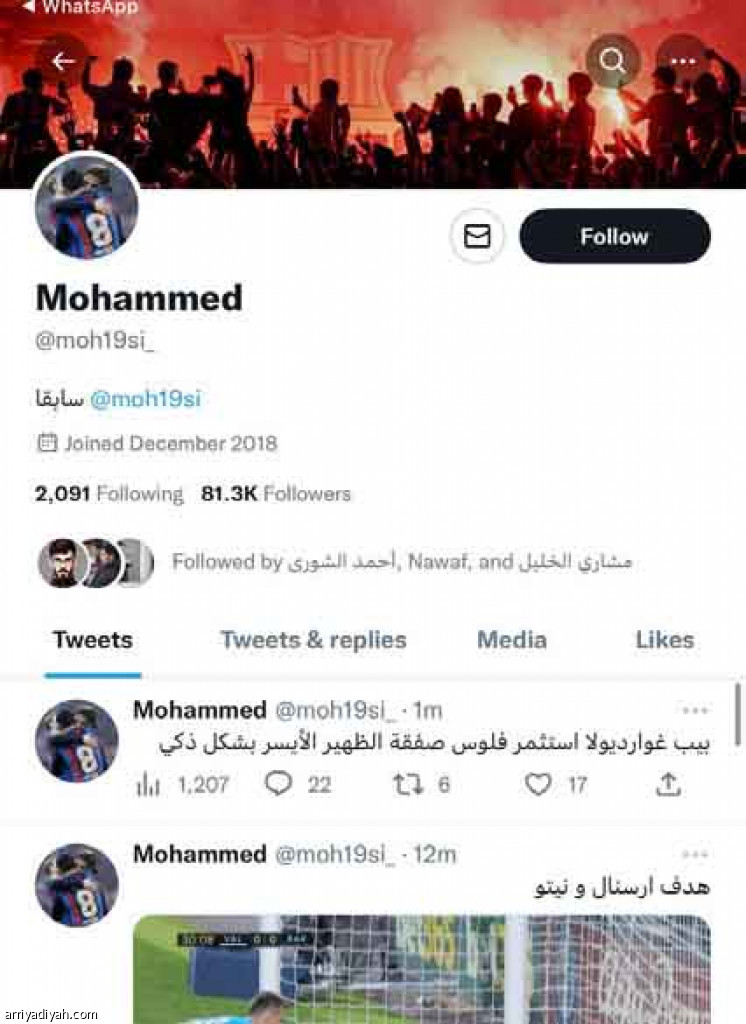
Task: Open the @moh19si mention link
Action: [x=145, y=399]
